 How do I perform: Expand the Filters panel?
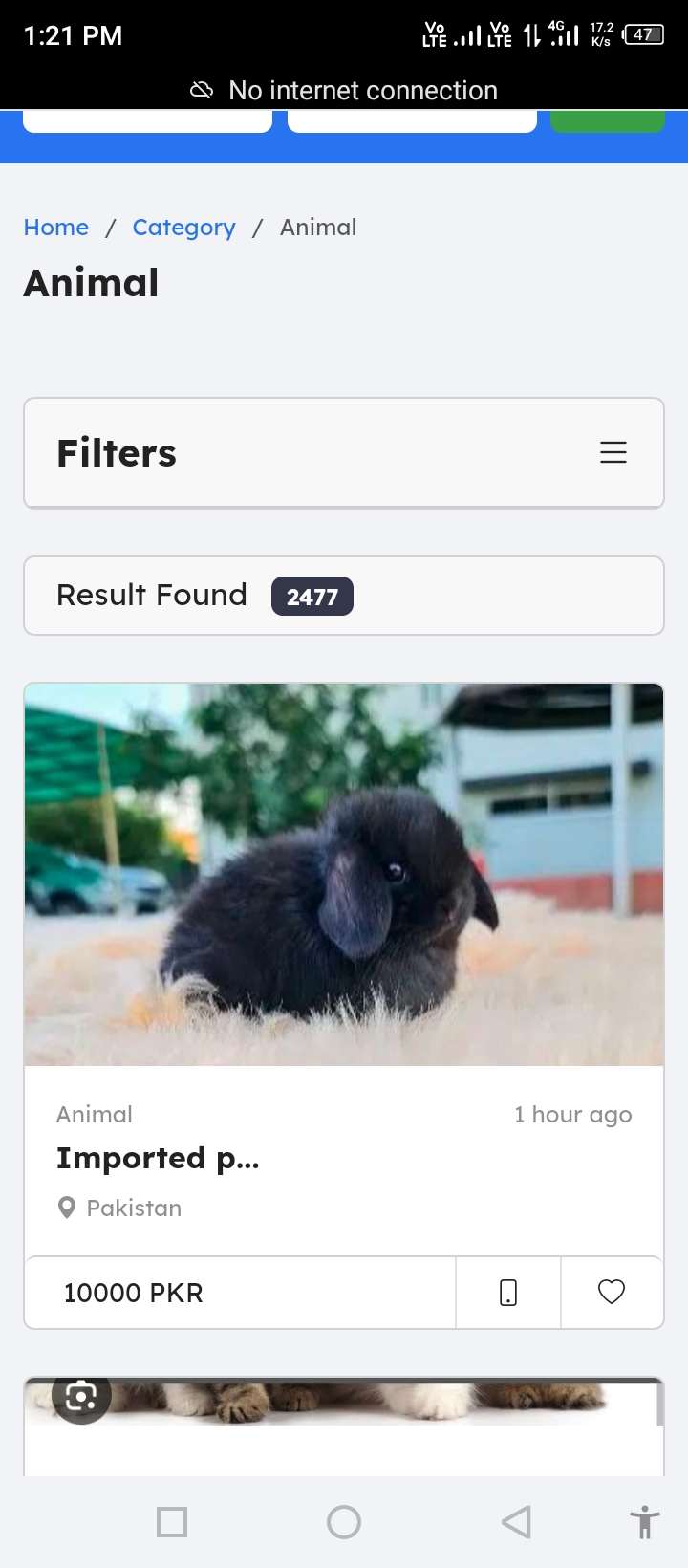tap(613, 452)
